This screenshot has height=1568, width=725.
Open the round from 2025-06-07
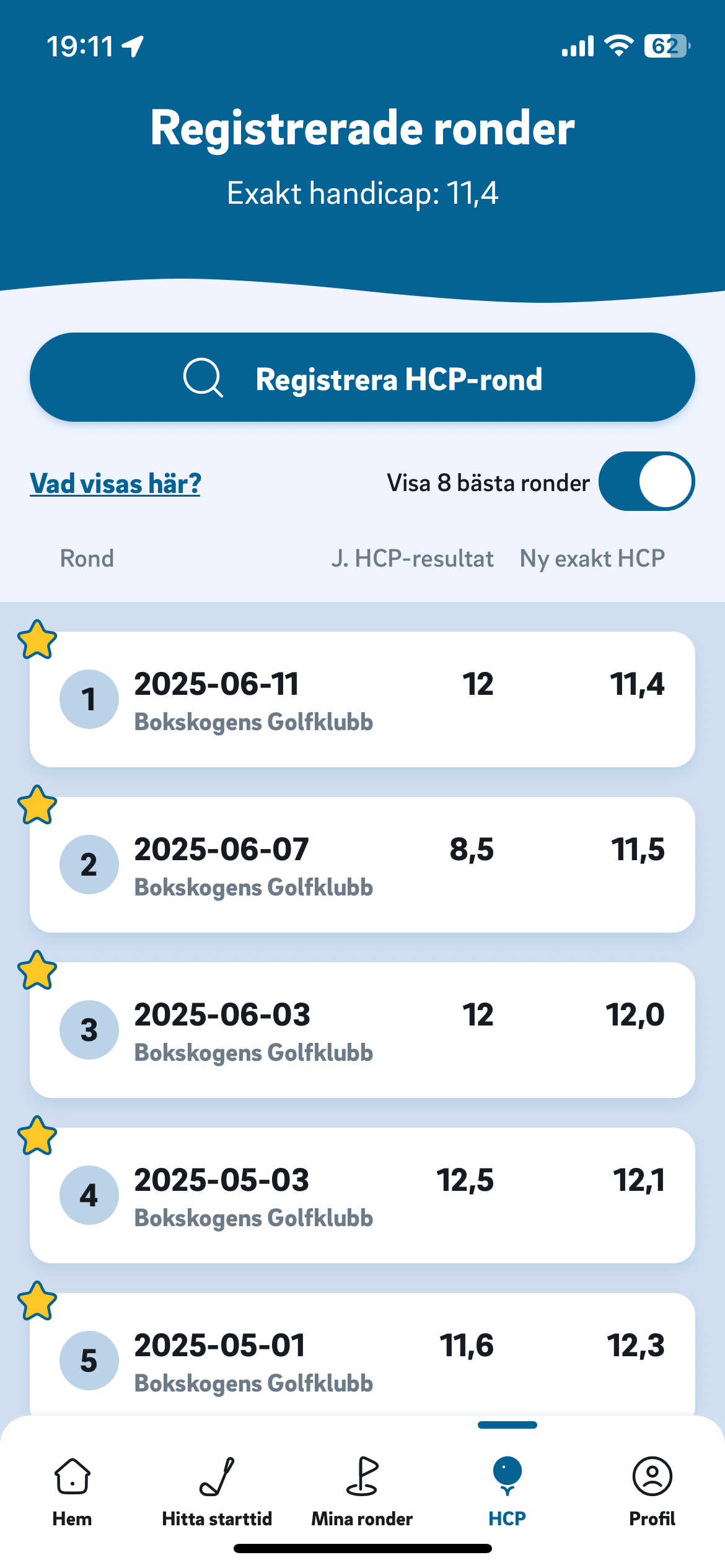[362, 865]
